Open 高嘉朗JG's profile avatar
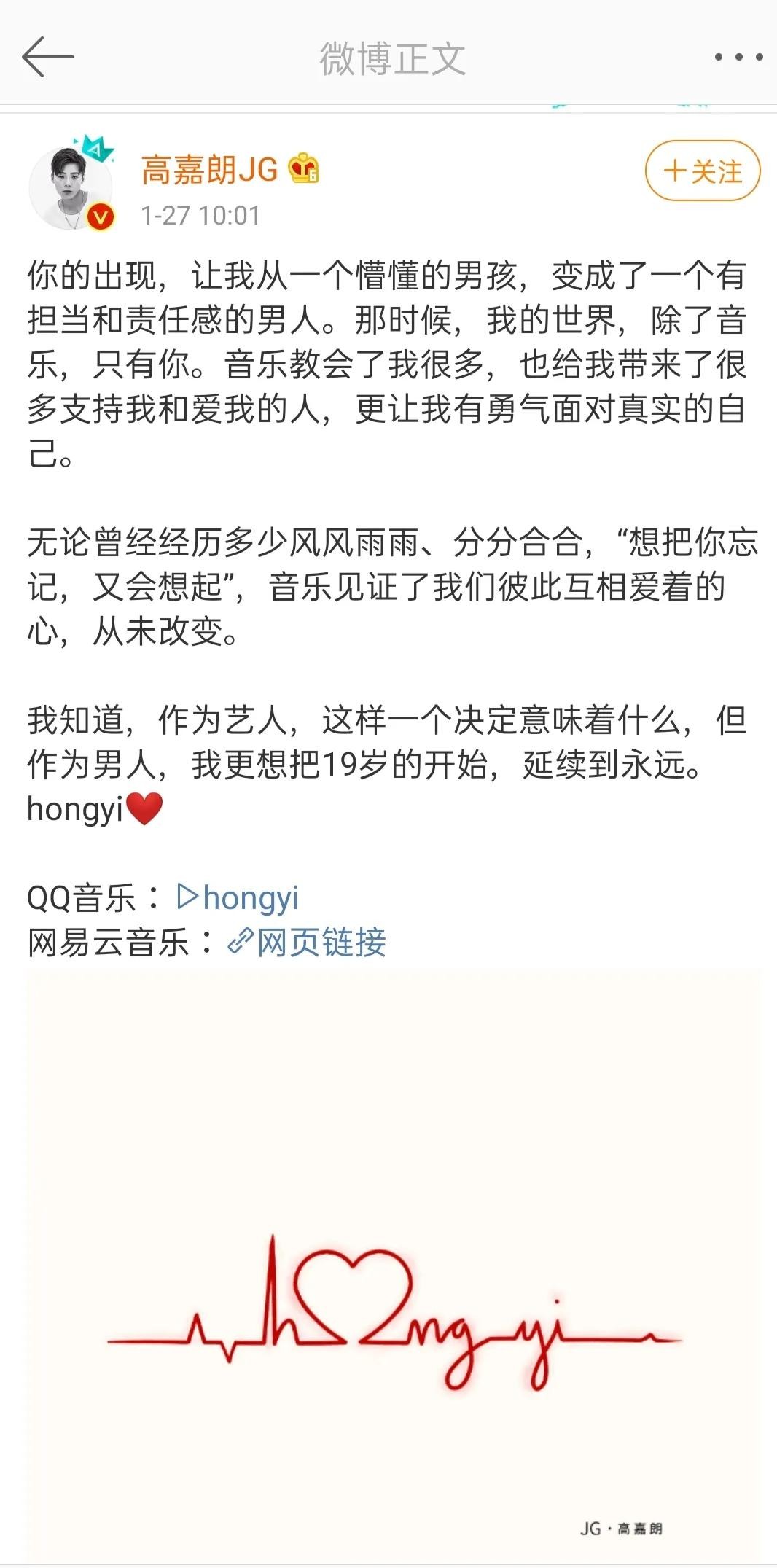 pyautogui.click(x=71, y=188)
